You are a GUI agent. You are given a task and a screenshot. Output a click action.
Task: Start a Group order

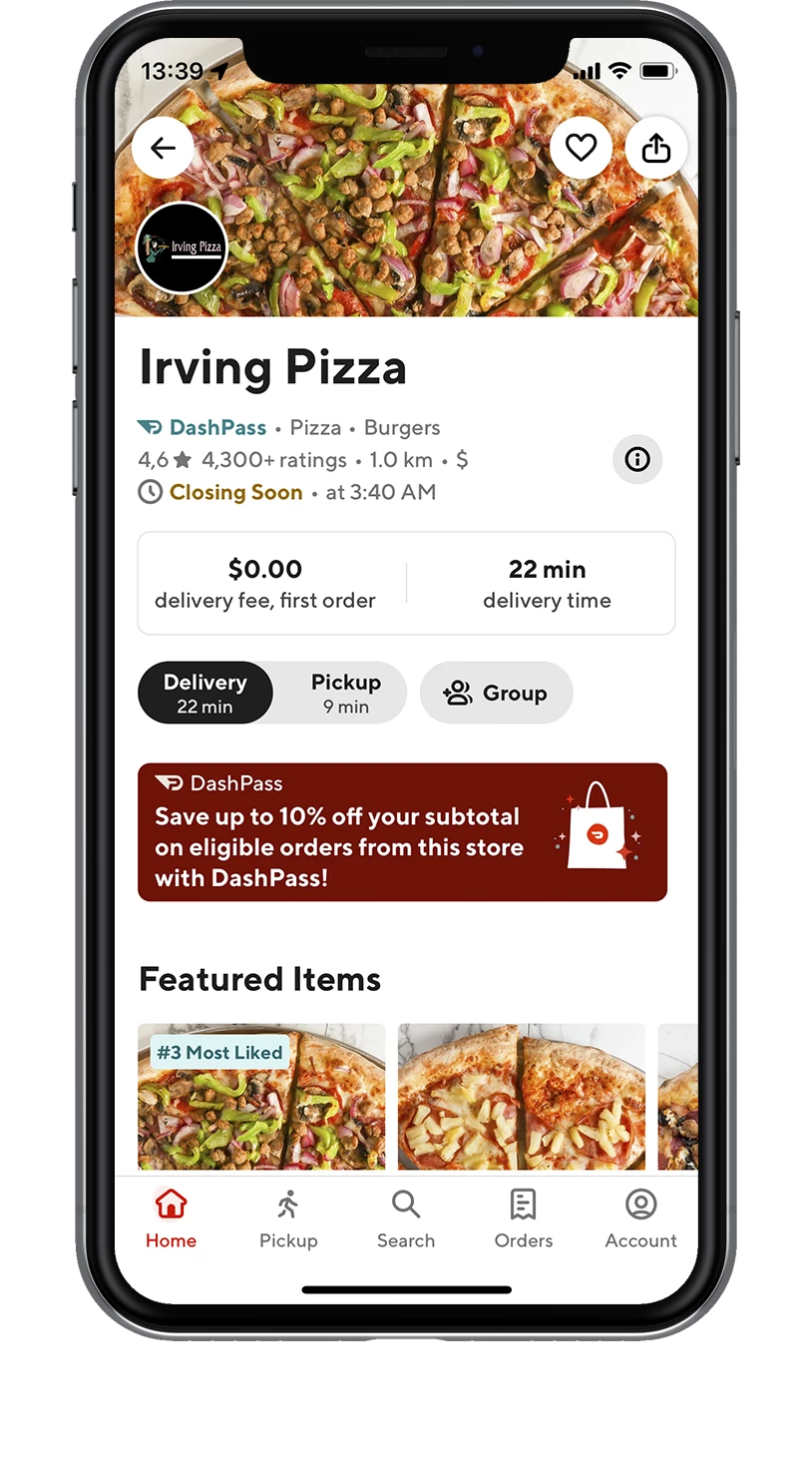pos(496,693)
